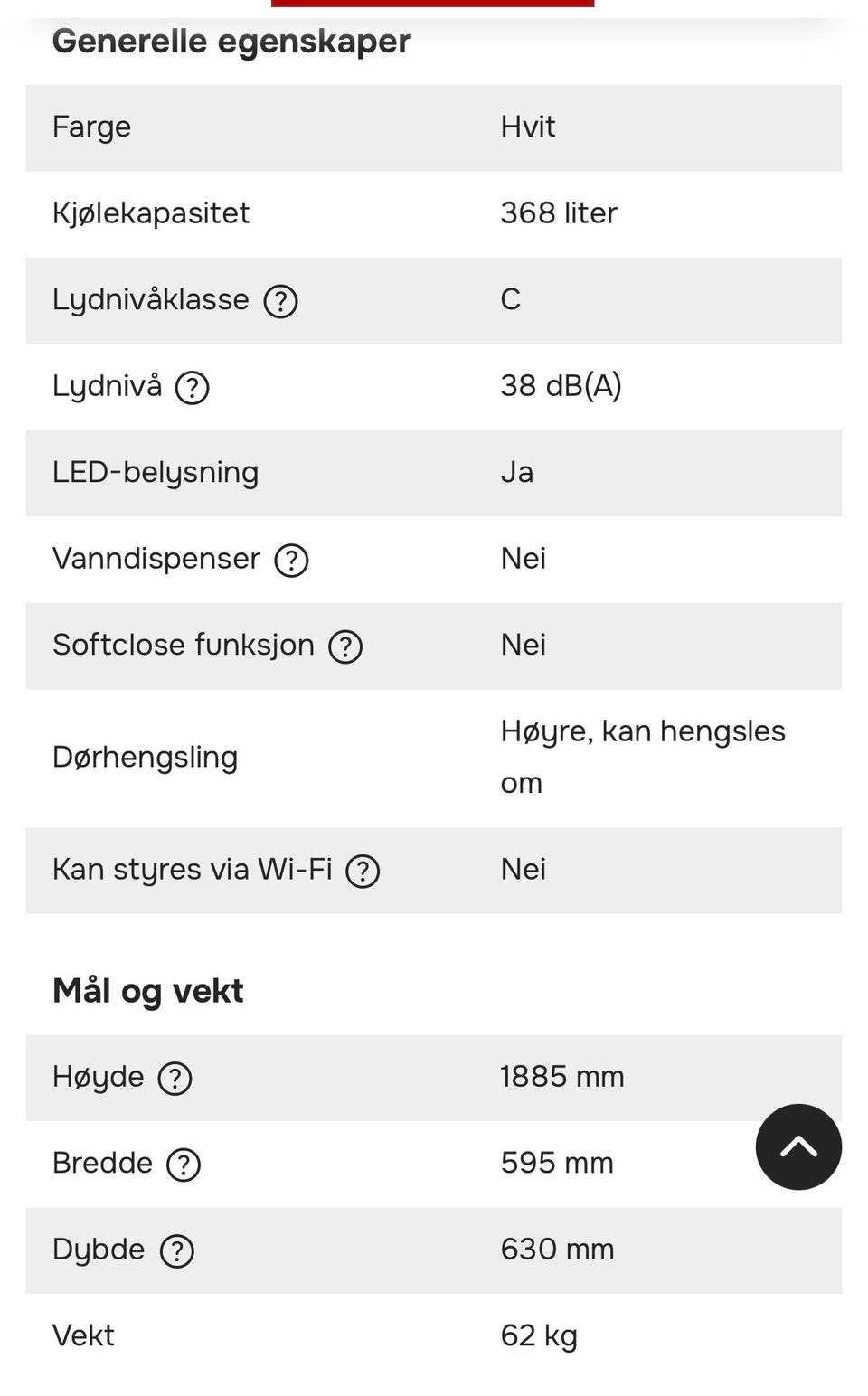Image resolution: width=868 pixels, height=1396 pixels.
Task: Click the Høyde question mark icon
Action: 175,1079
